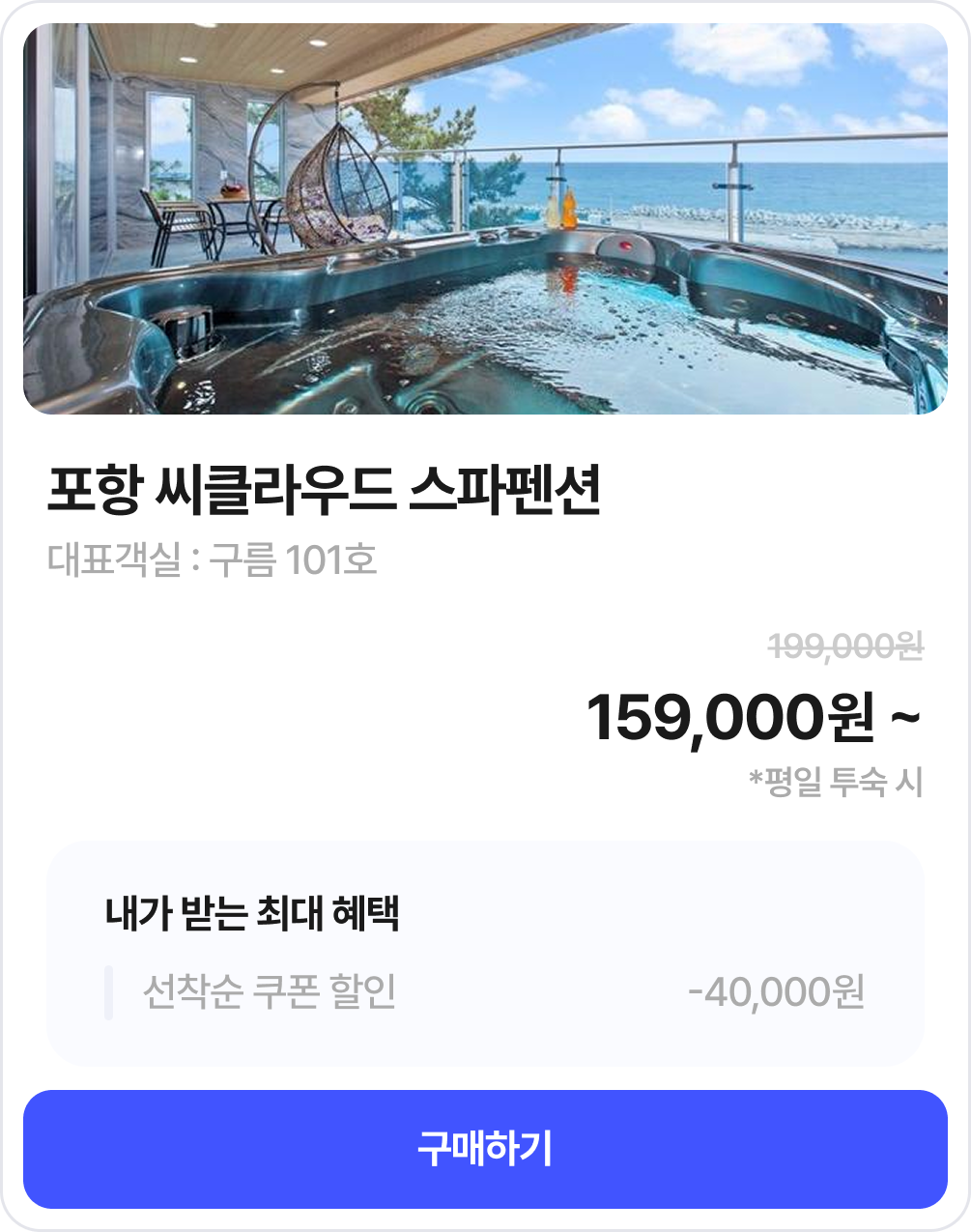Image resolution: width=971 pixels, height=1232 pixels.
Task: Open the 포항 씨클라우드 스파펜션 photo
Action: pyautogui.click(x=485, y=219)
